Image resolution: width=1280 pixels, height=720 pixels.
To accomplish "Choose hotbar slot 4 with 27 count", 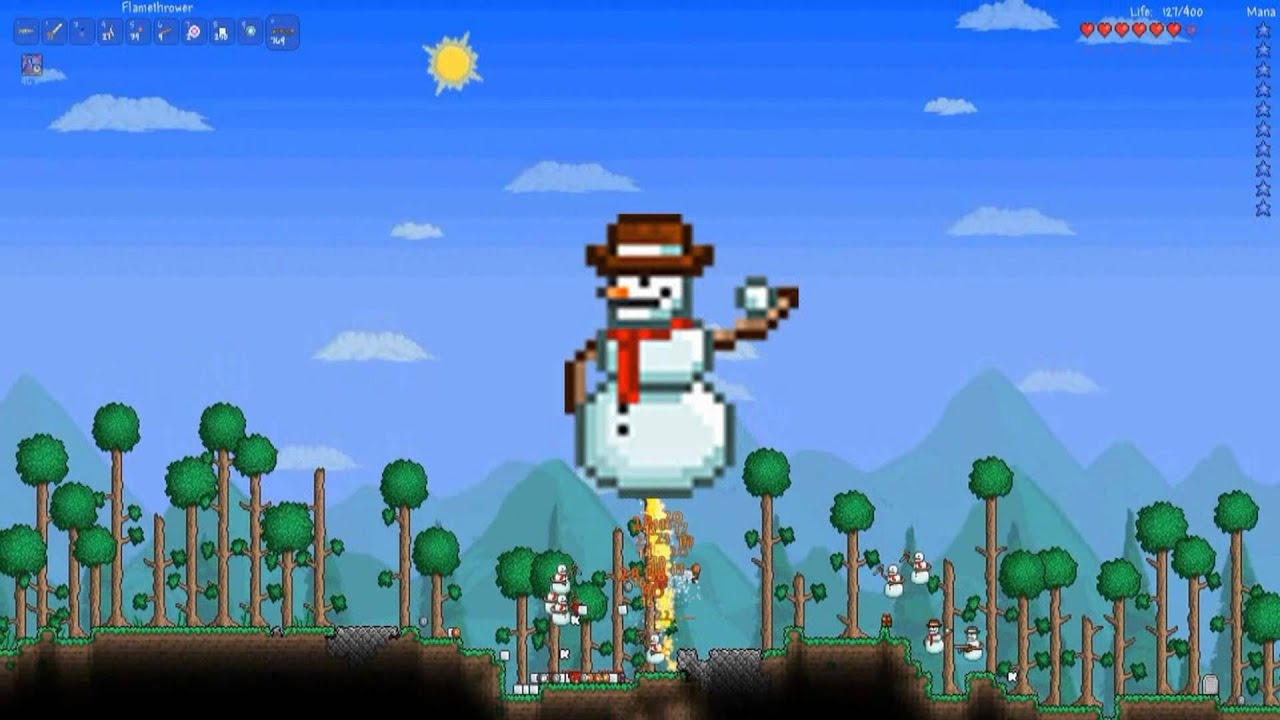I will click(x=110, y=32).
